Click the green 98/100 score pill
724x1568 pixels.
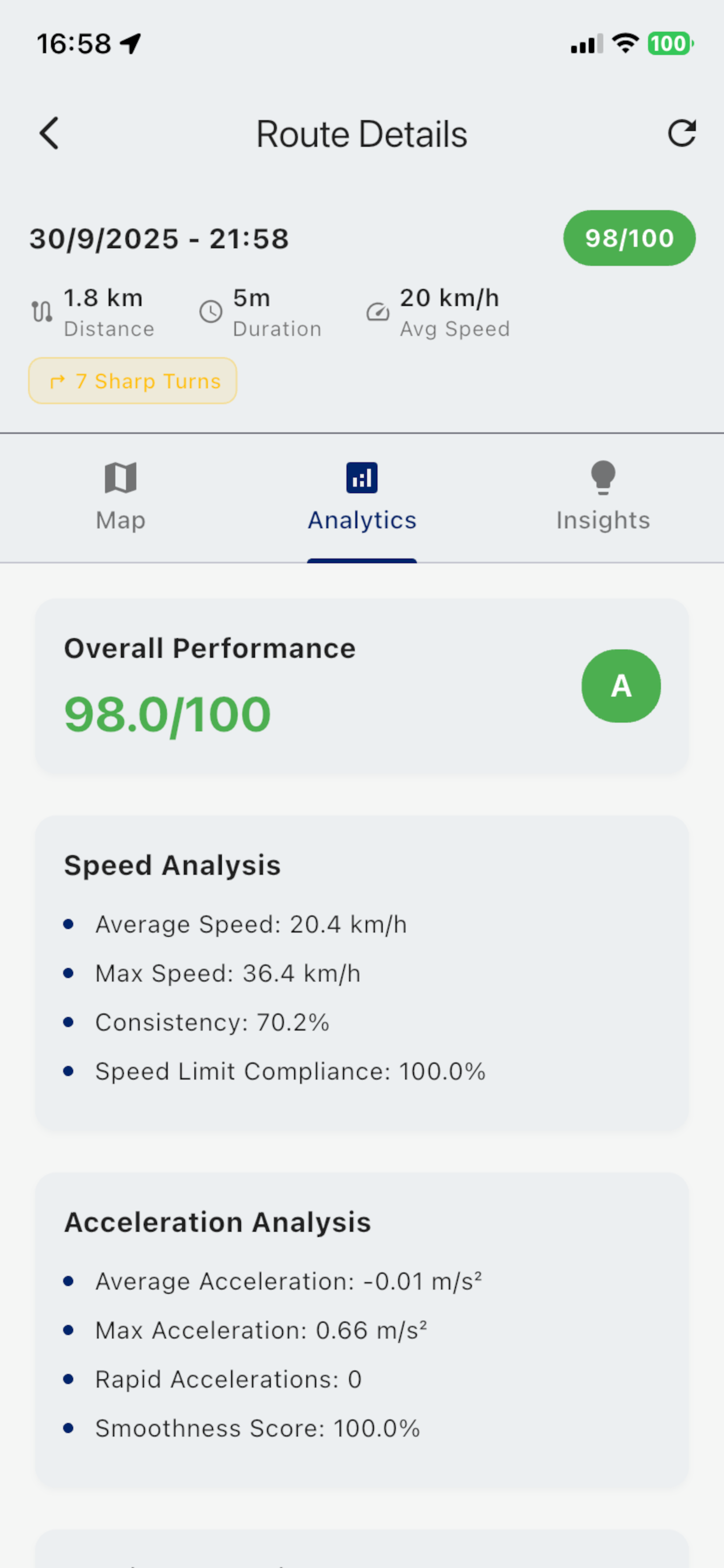629,238
